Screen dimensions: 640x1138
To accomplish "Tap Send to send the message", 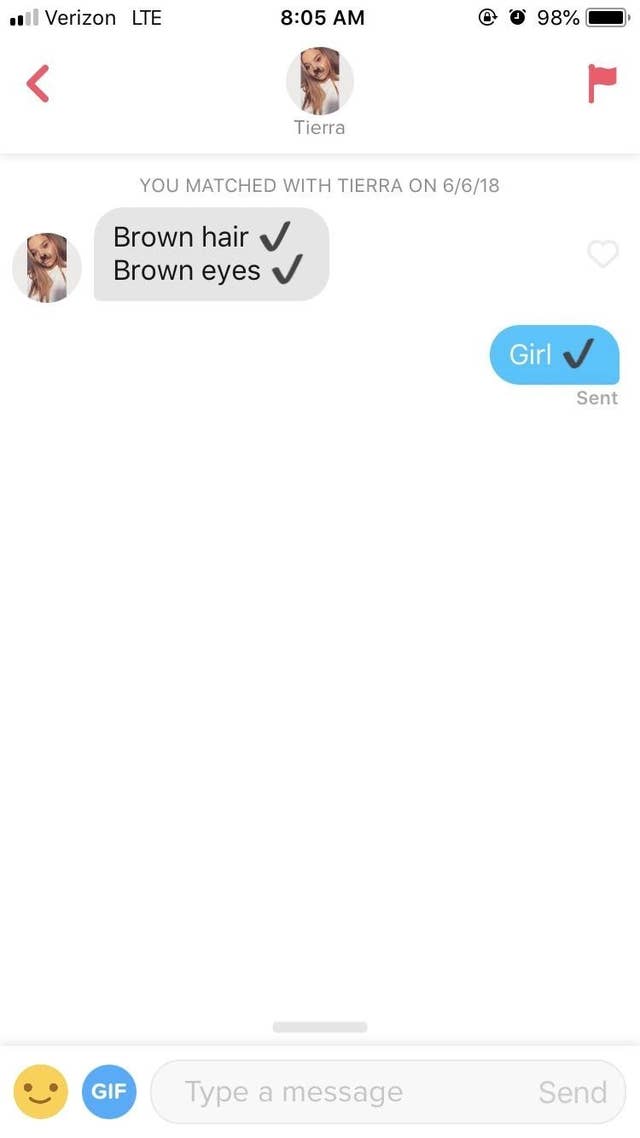I will coord(573,1092).
